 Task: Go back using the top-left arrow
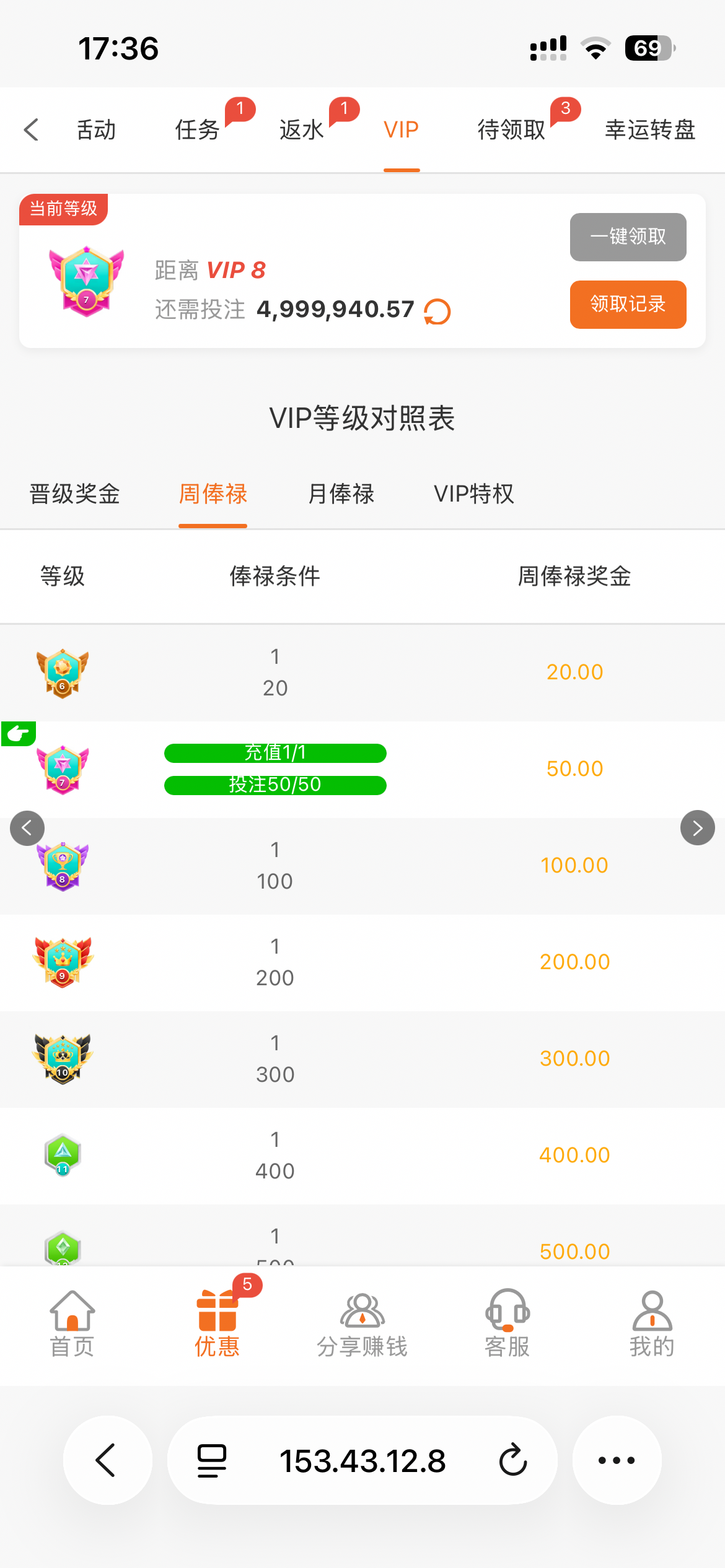pyautogui.click(x=32, y=130)
